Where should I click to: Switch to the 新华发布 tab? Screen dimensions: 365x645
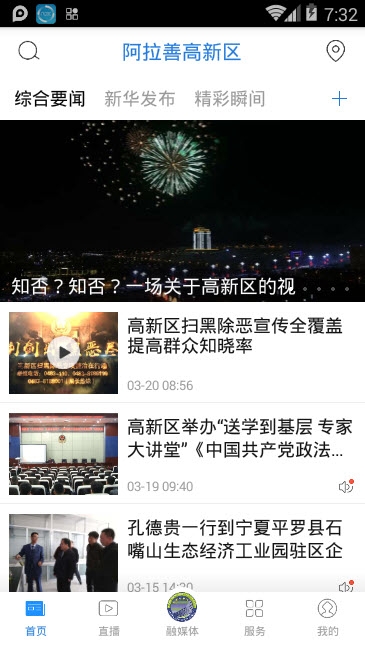click(139, 99)
